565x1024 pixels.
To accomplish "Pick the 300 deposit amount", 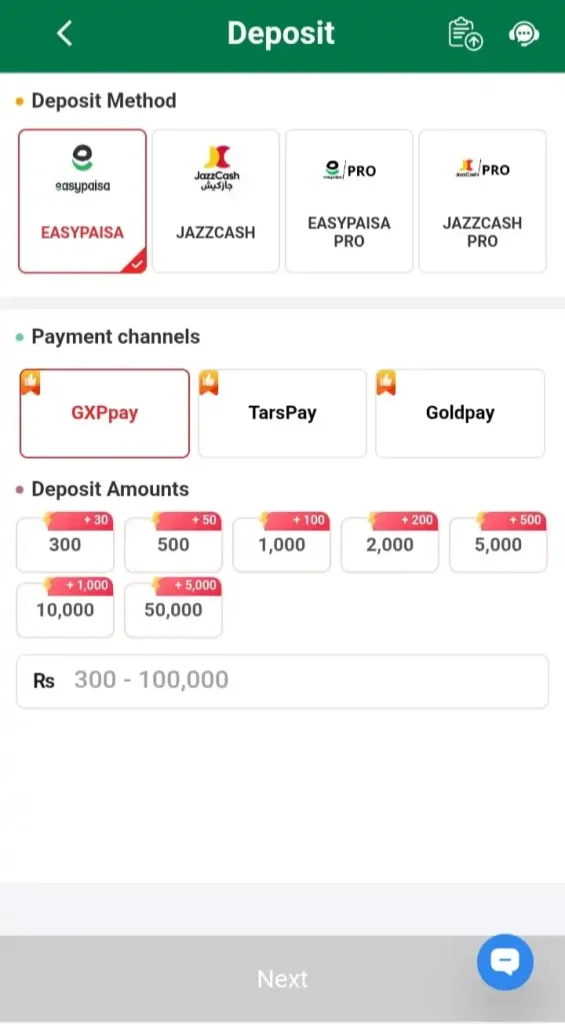I will click(x=65, y=543).
